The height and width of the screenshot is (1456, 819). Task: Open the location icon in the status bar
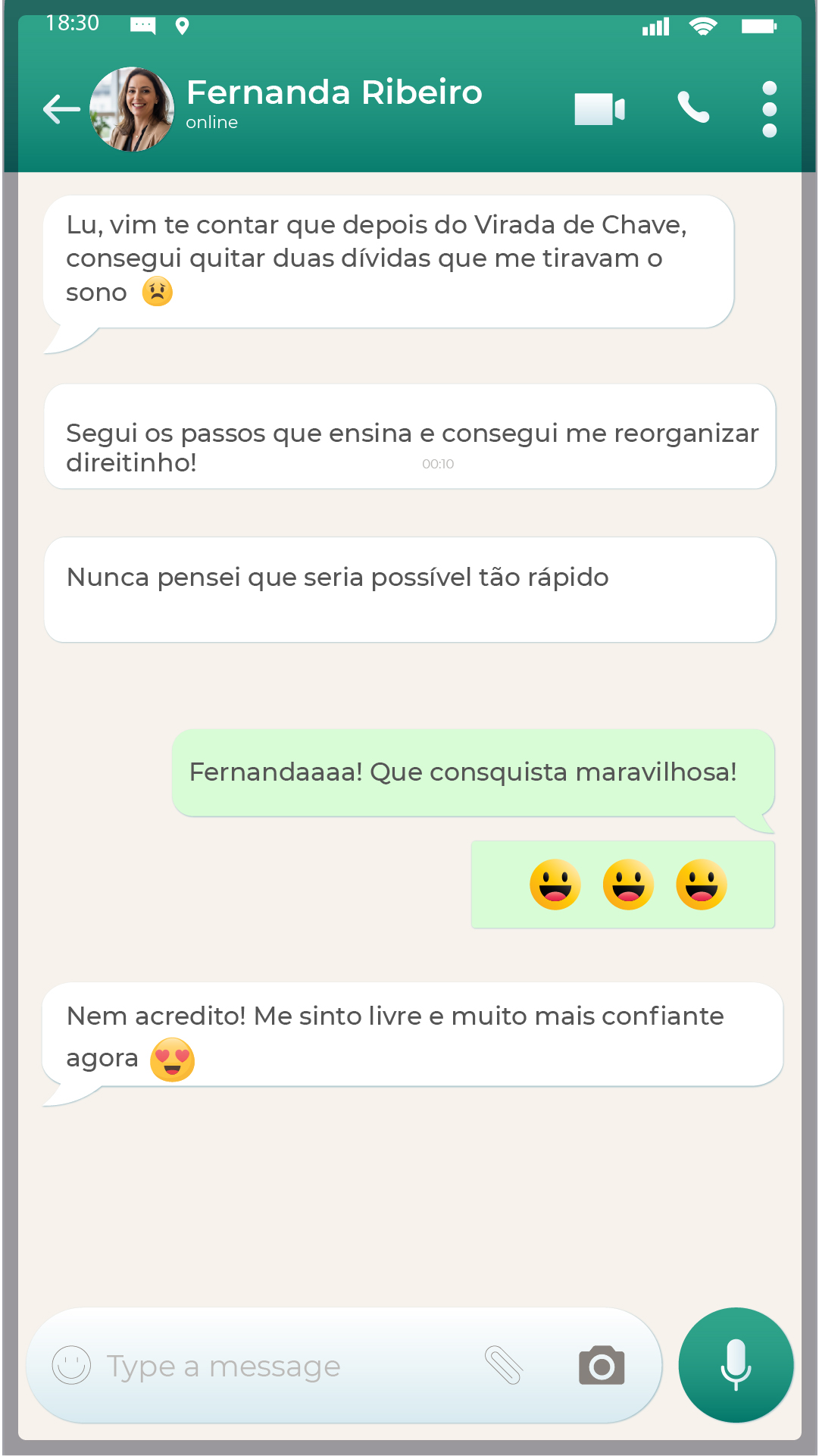coord(183,25)
